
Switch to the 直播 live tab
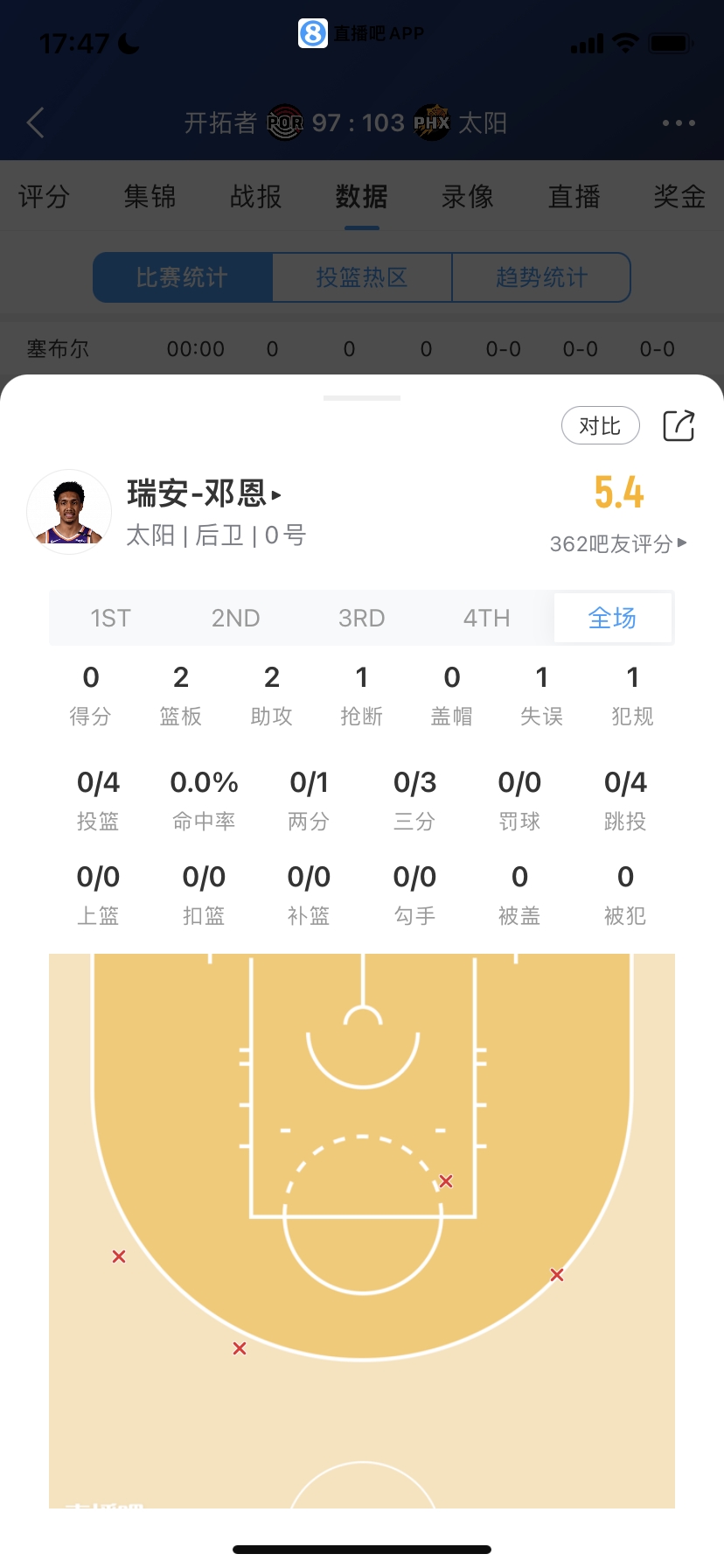click(x=574, y=197)
